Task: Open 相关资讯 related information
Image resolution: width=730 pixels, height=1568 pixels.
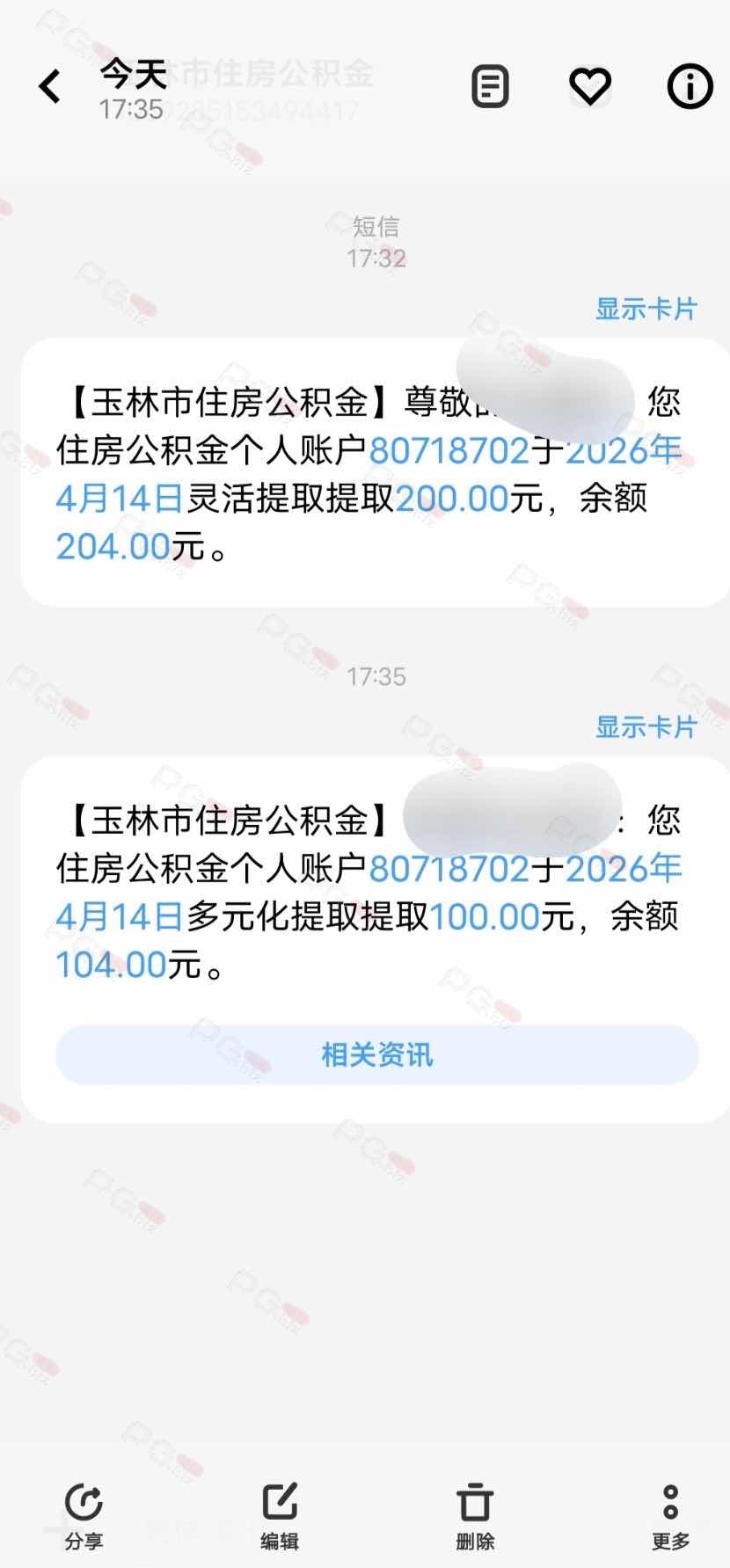Action: coord(376,1054)
